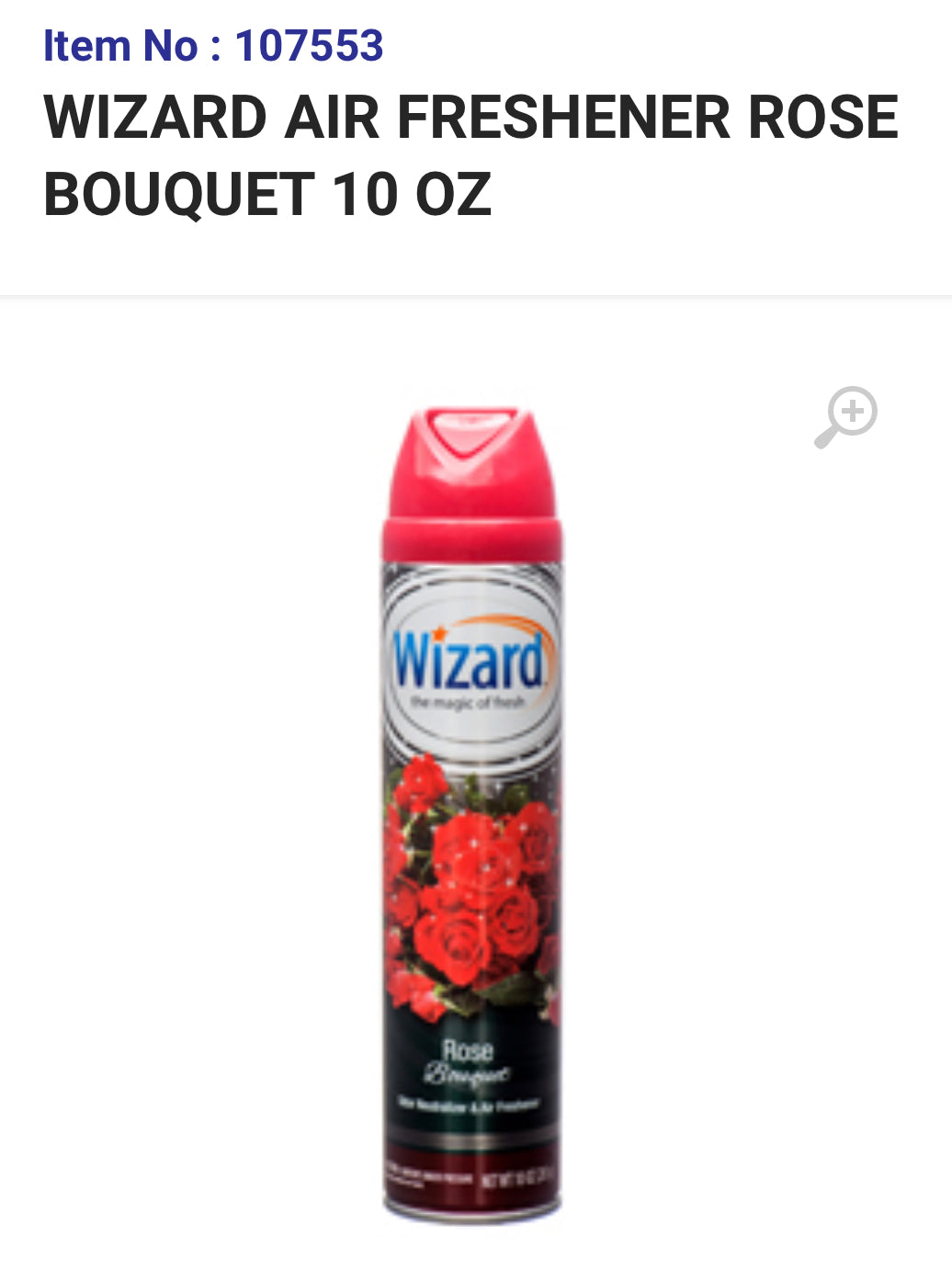
Task: Tap the magnifier zoom icon
Action: (x=846, y=417)
